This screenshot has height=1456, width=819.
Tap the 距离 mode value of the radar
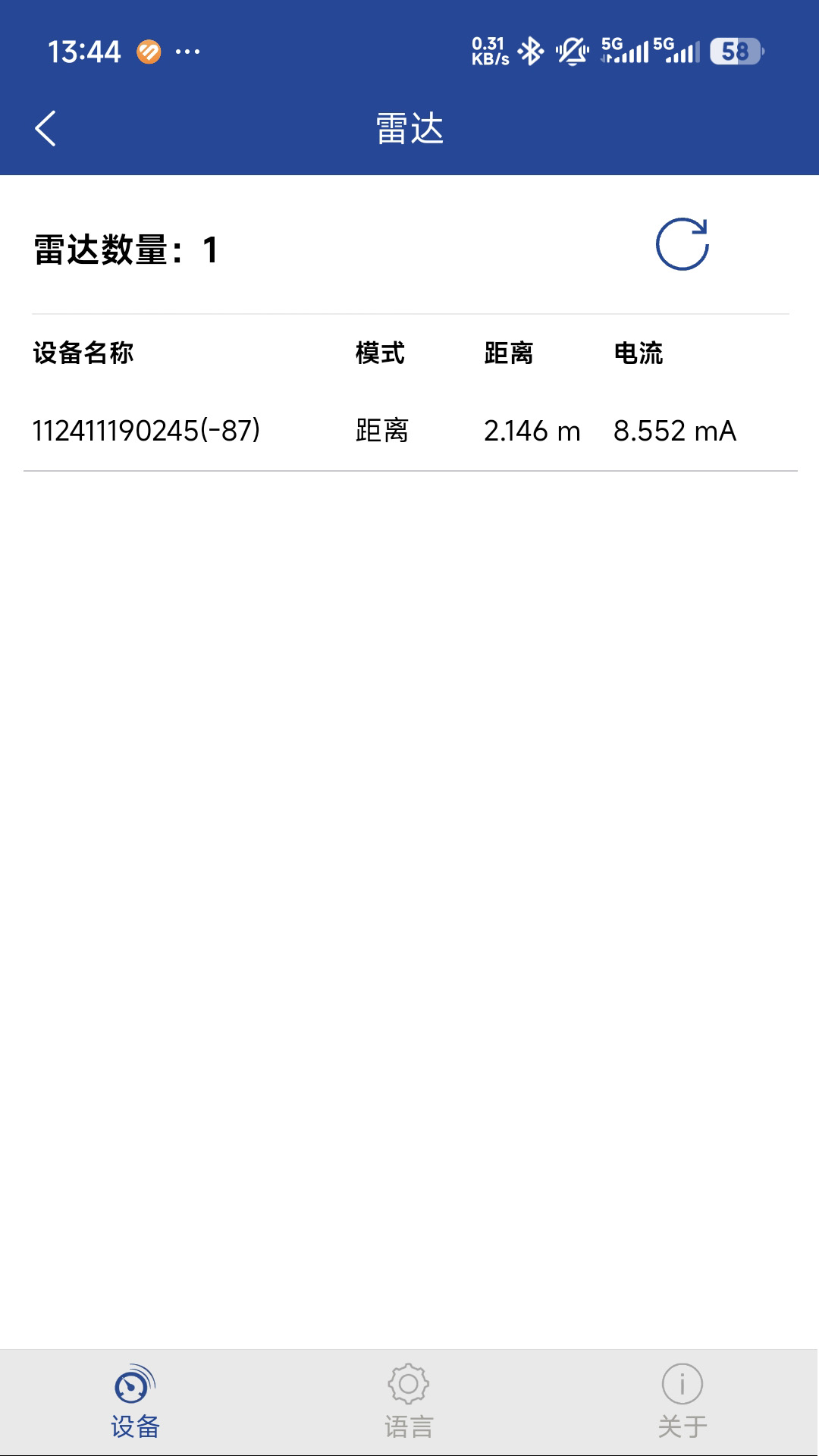tap(382, 431)
